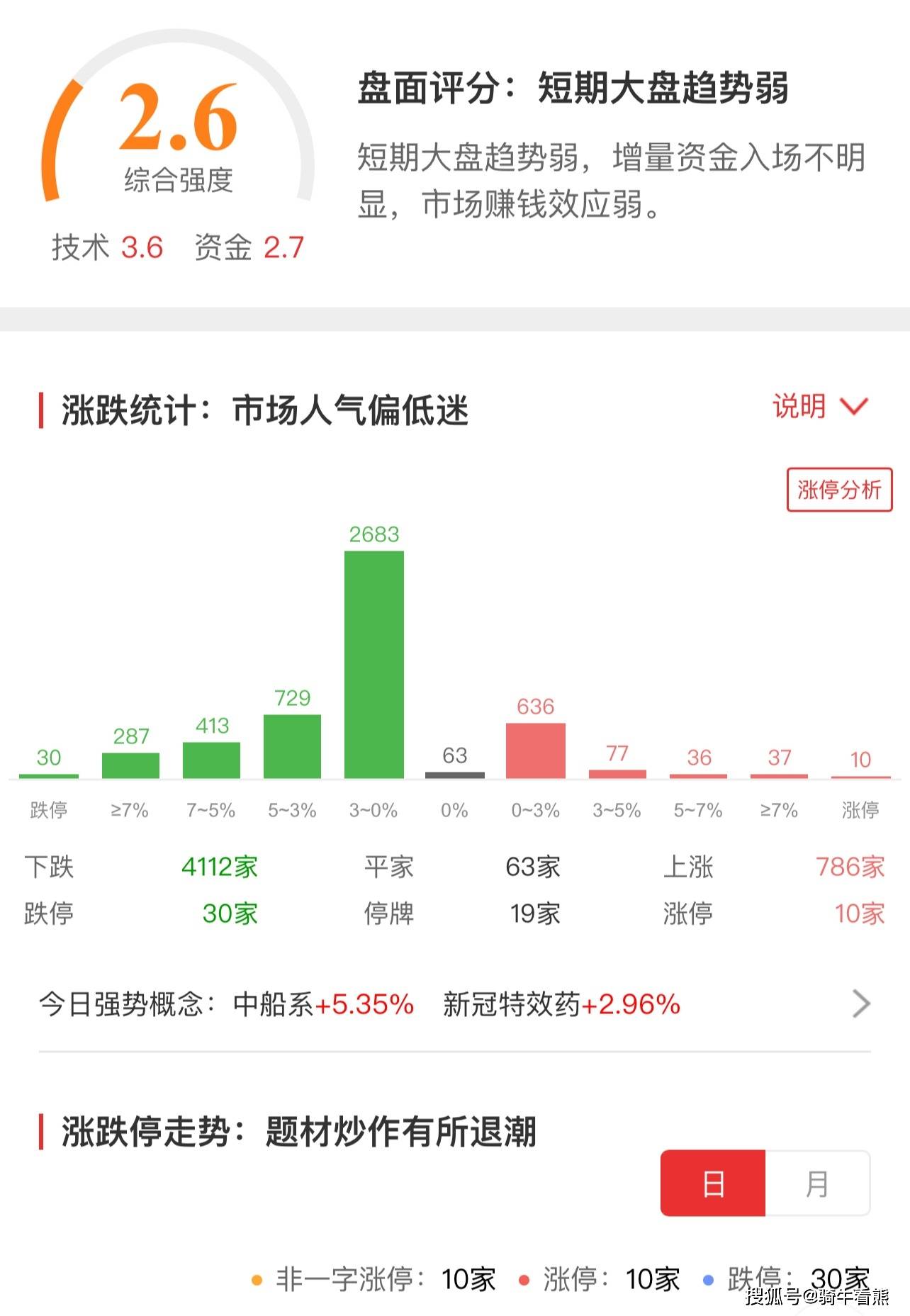910x1316 pixels.
Task: Open the 涨停分析 analysis panel
Action: 841,490
